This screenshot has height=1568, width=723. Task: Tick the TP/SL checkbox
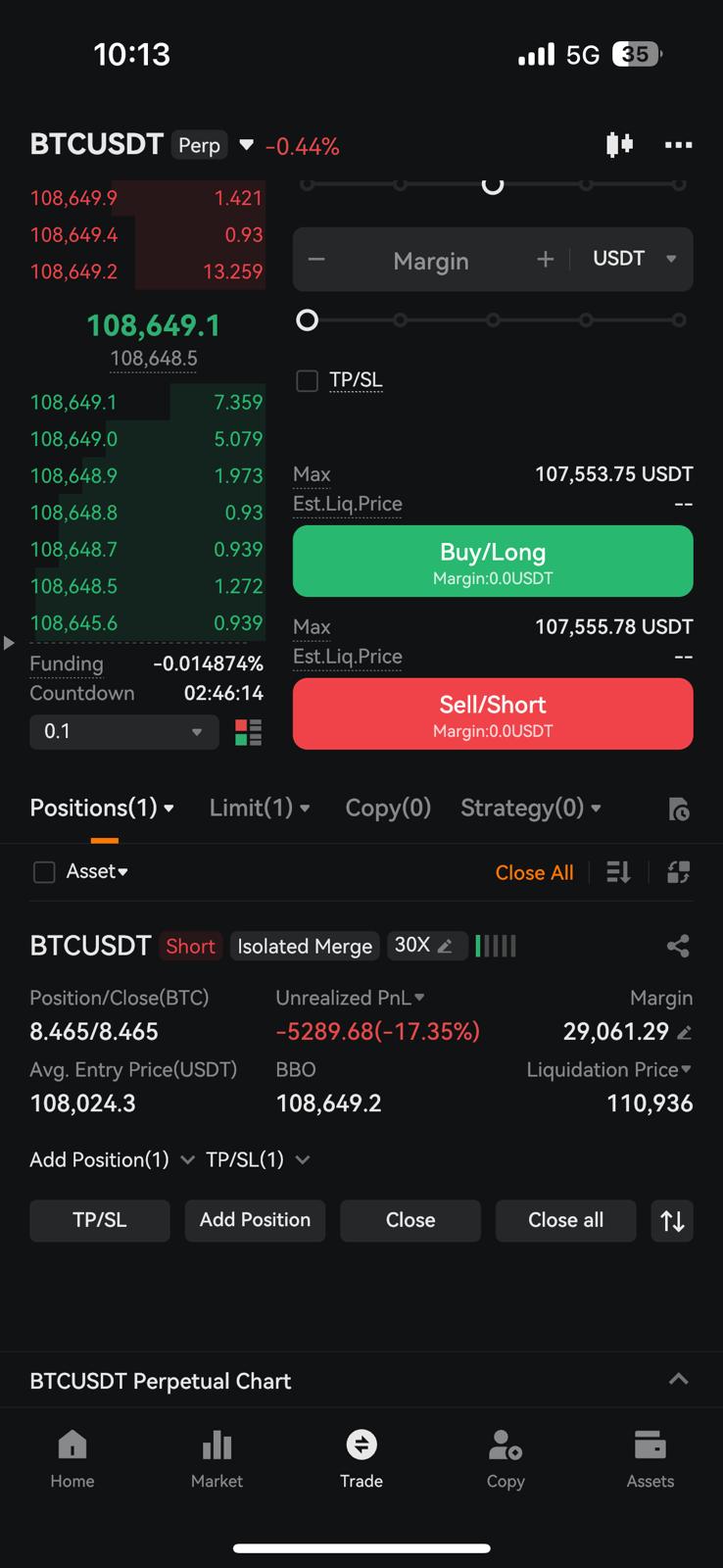tap(308, 380)
